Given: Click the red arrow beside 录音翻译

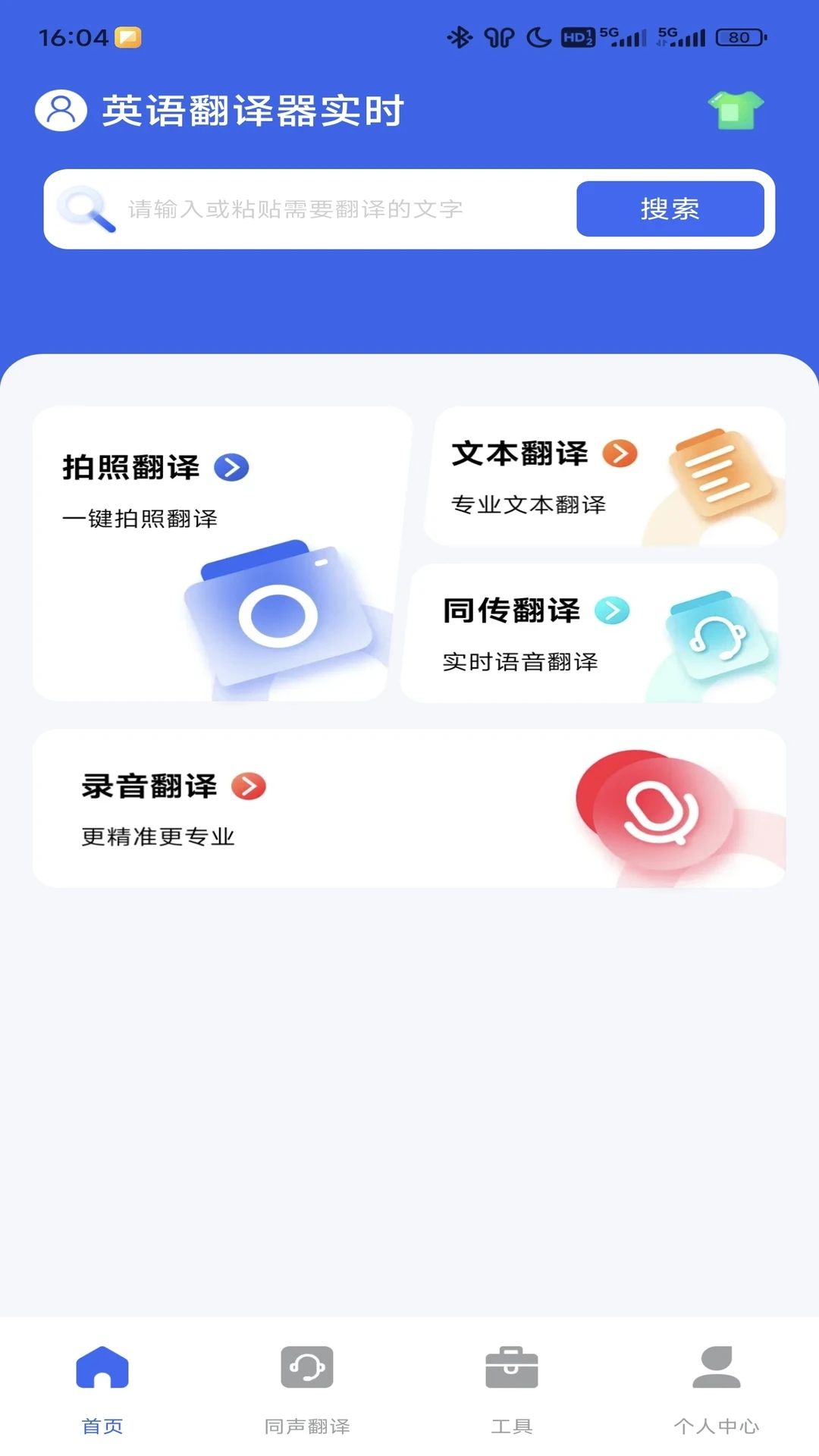Looking at the screenshot, I should click(x=251, y=786).
